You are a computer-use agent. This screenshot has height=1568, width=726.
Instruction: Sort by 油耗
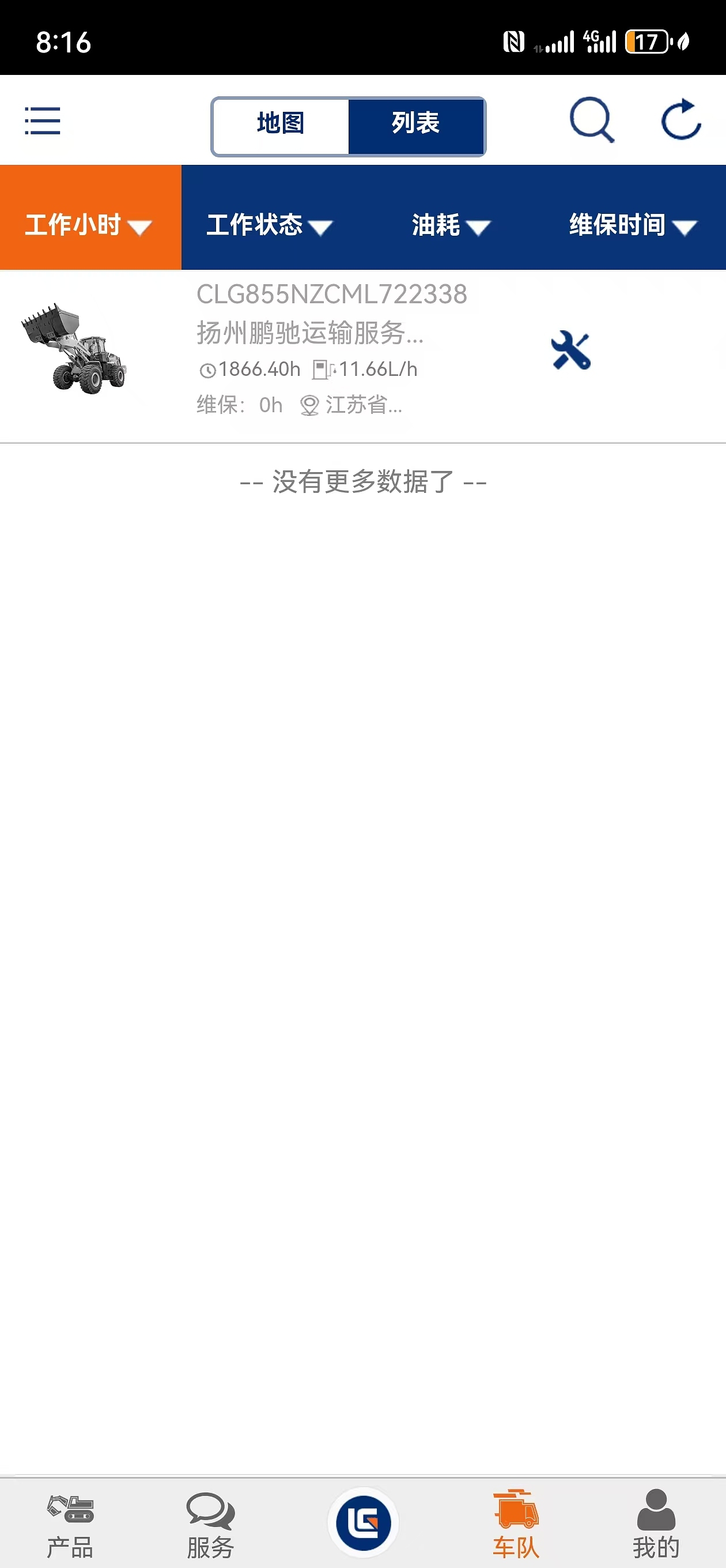point(452,225)
